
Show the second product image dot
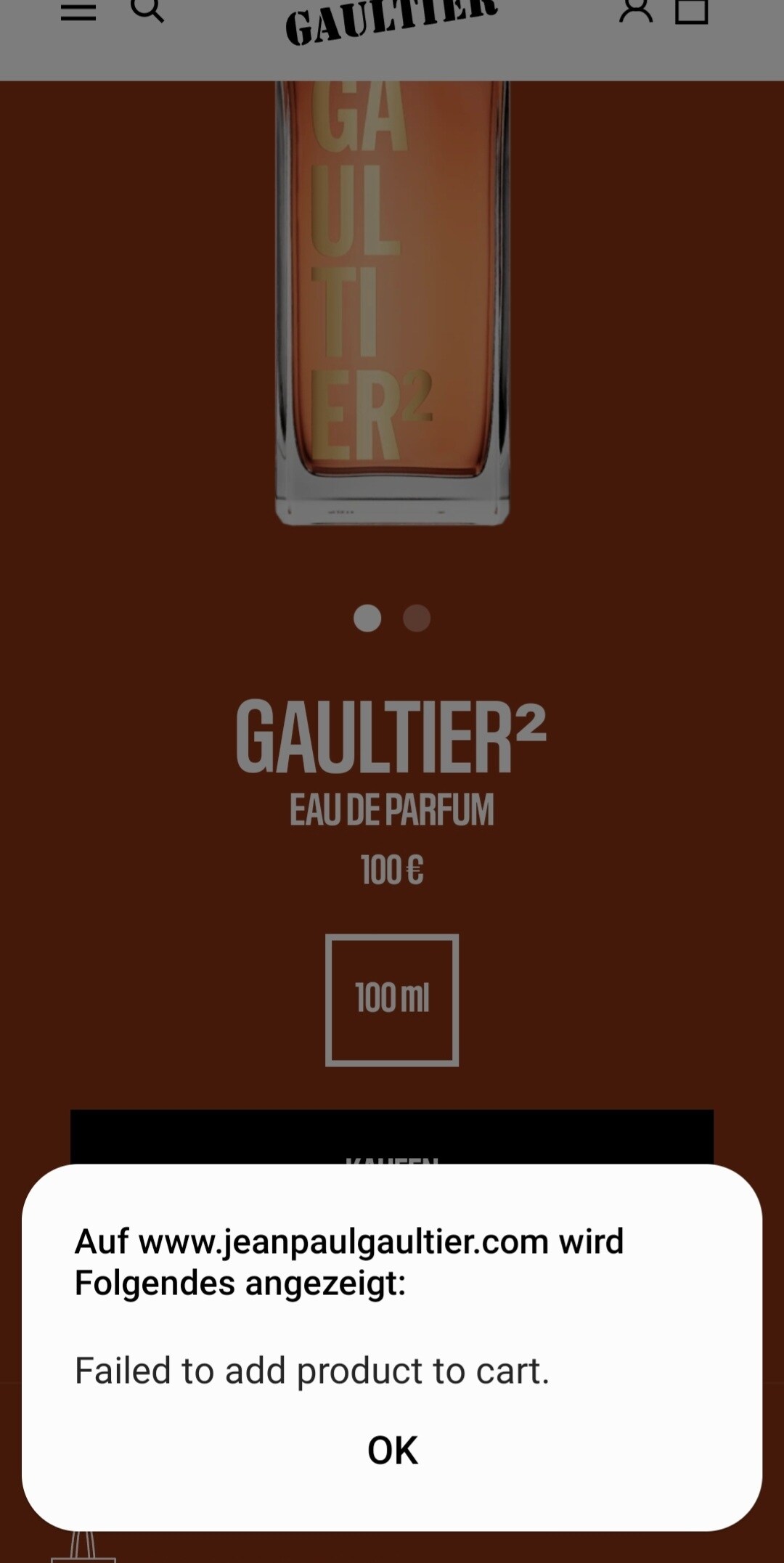click(x=417, y=619)
